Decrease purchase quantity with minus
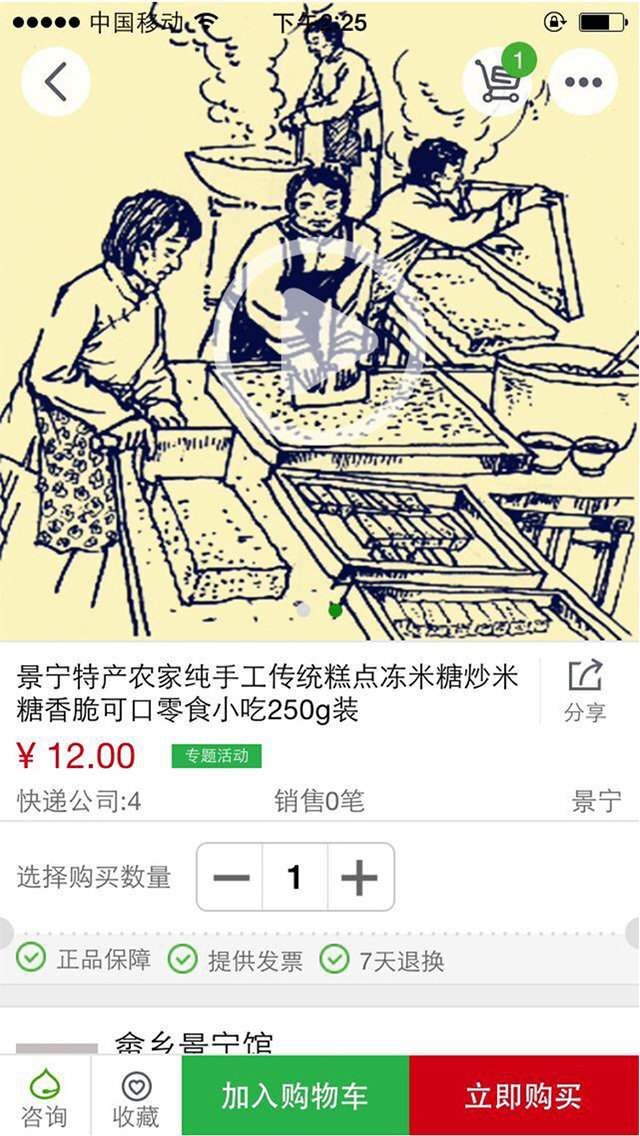This screenshot has width=640, height=1136. (x=230, y=877)
